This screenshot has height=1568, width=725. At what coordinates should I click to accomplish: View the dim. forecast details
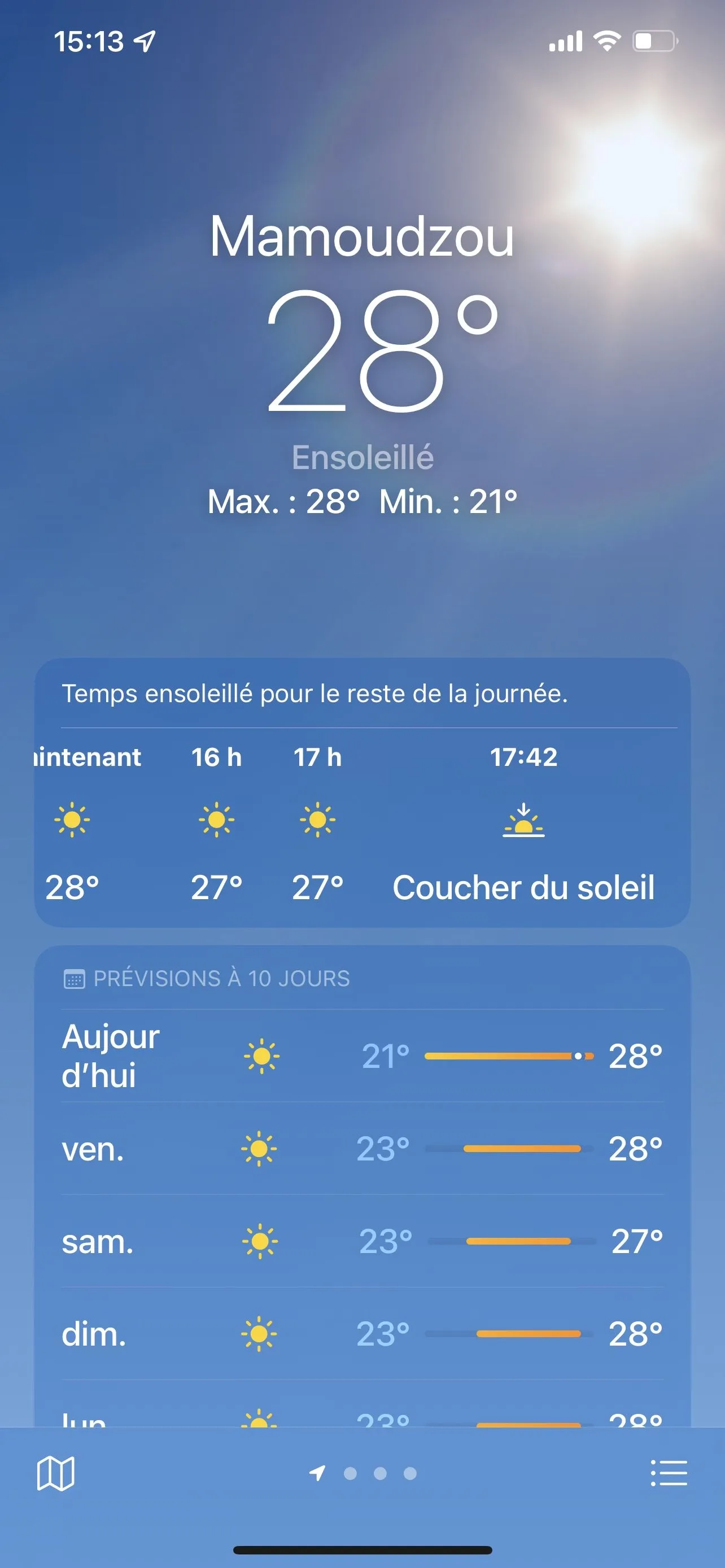click(362, 1334)
